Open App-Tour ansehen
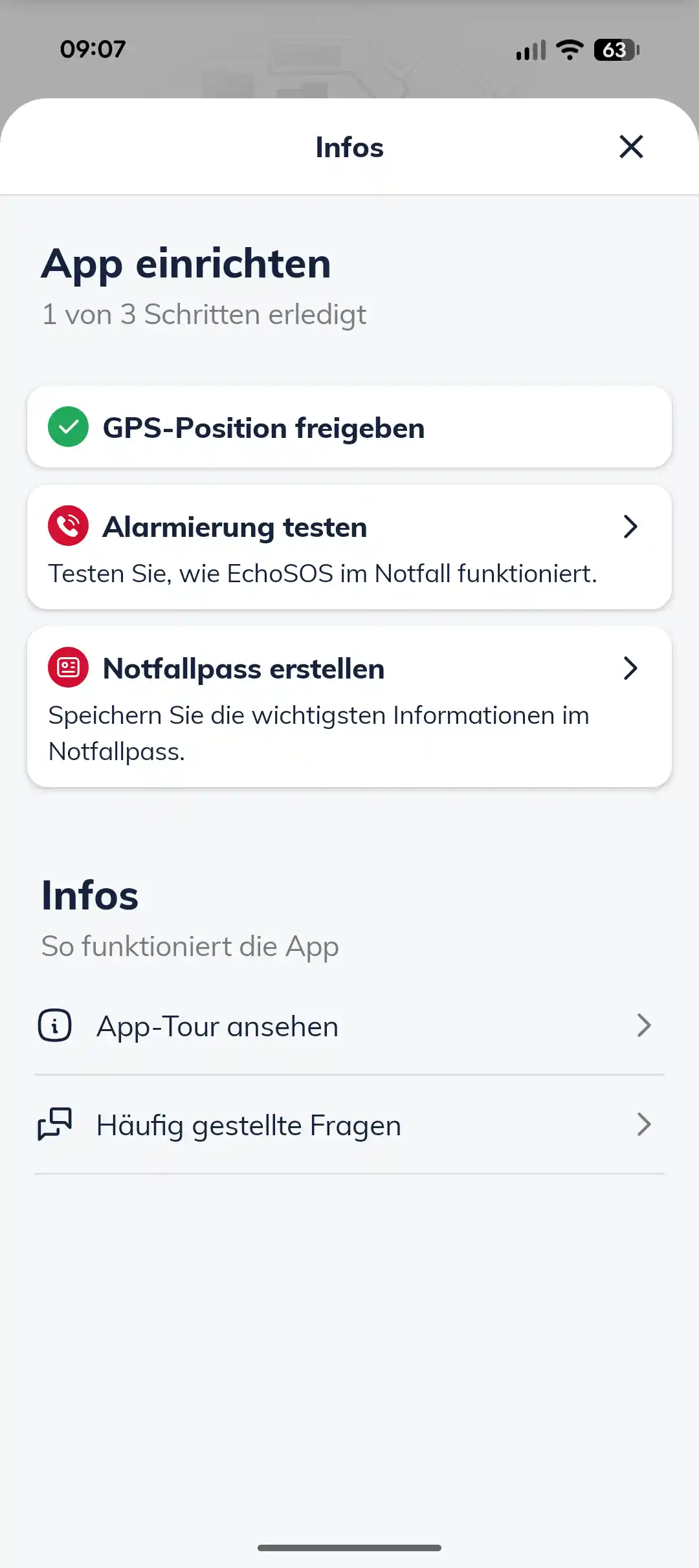Screen dimensions: 699x1568 [349, 1026]
